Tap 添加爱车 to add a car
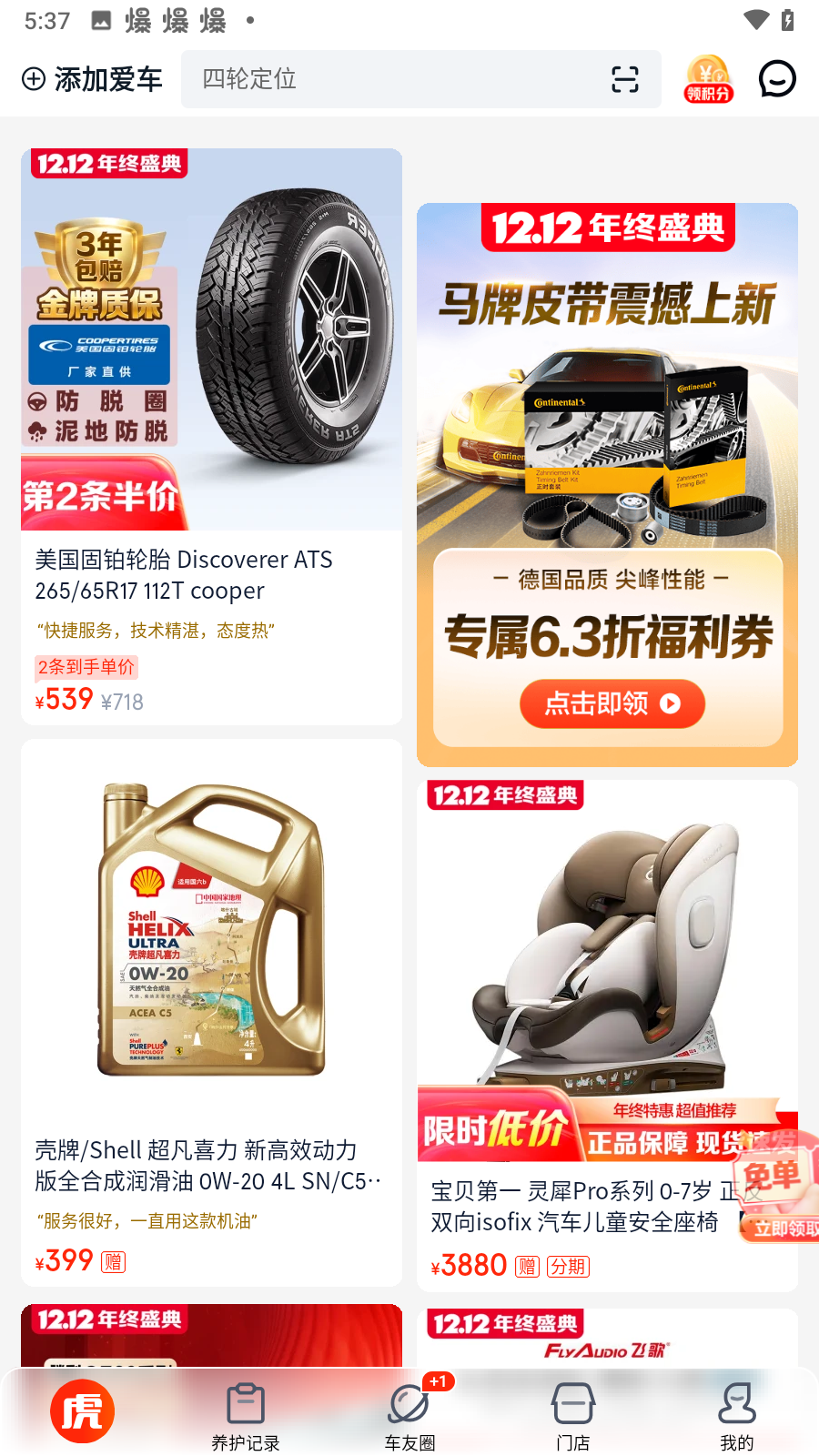The image size is (819, 1456). pos(92,80)
